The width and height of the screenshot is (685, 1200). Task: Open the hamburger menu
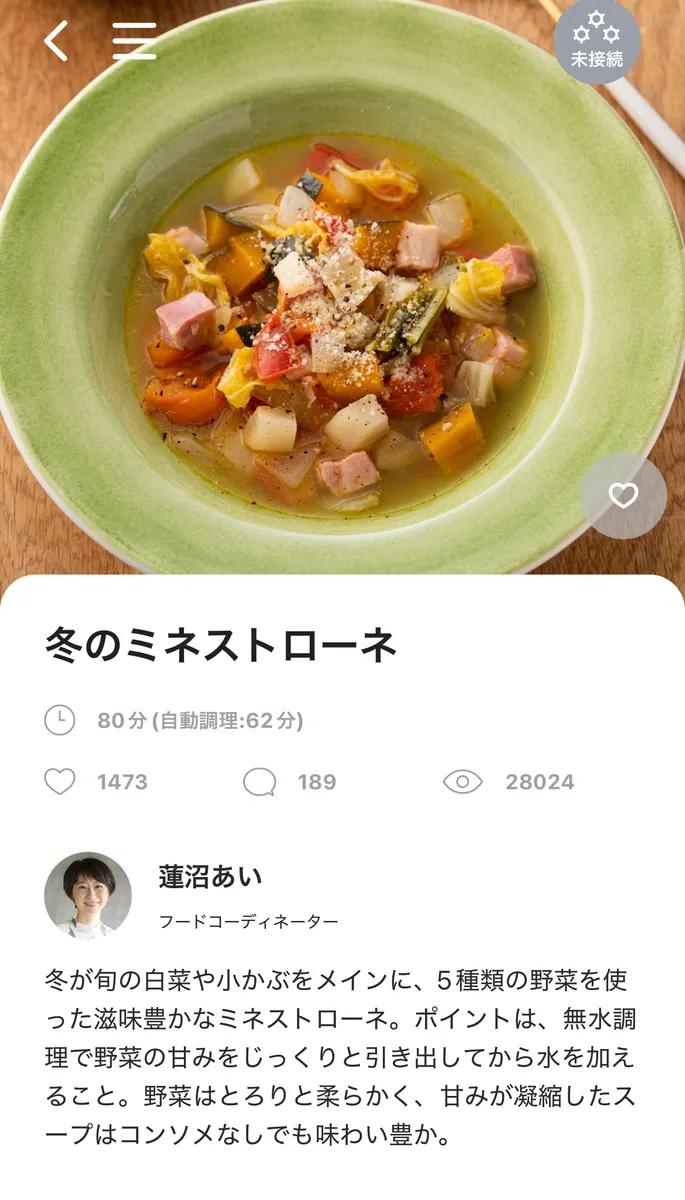(x=134, y=41)
